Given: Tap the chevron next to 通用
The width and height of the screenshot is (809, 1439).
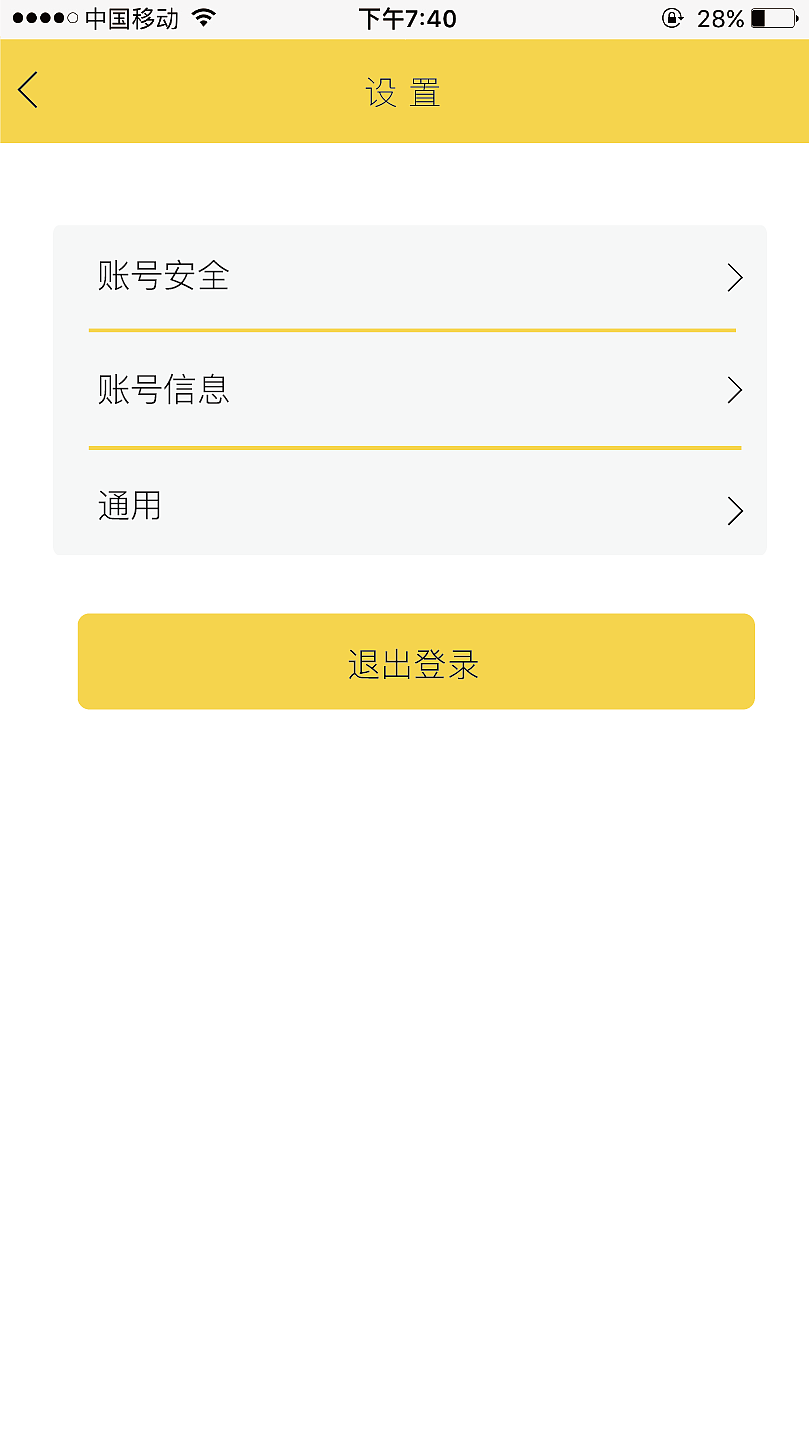Looking at the screenshot, I should [735, 510].
